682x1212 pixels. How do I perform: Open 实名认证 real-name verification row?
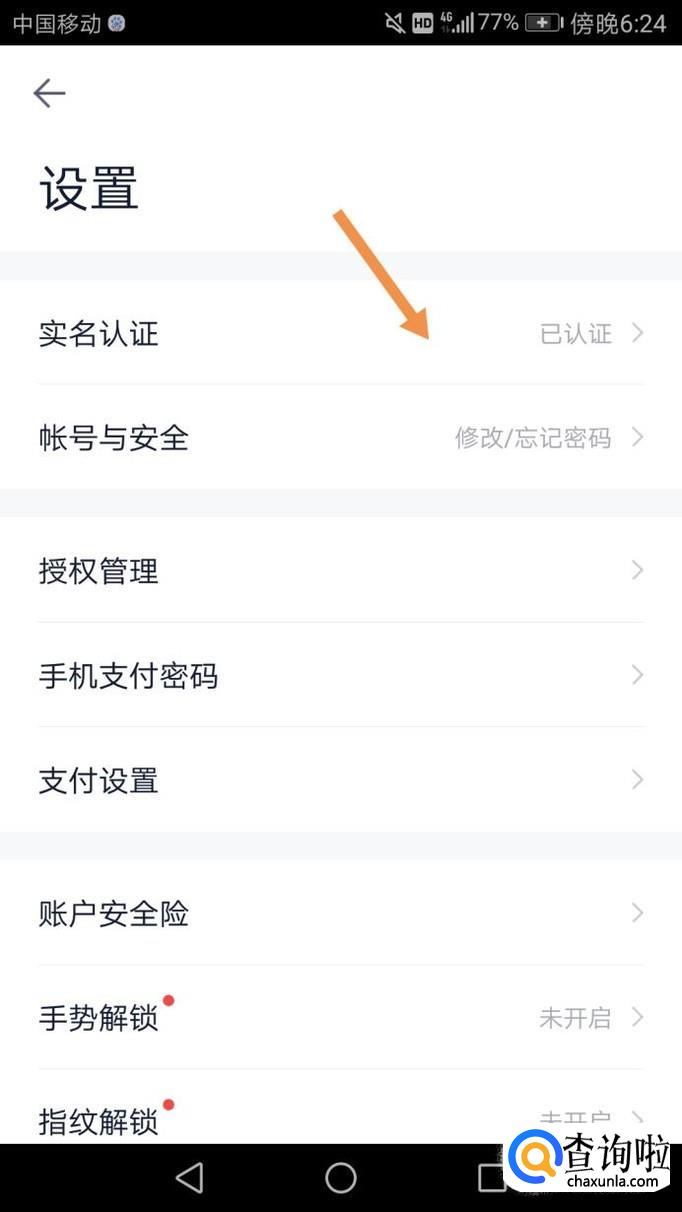(x=340, y=333)
